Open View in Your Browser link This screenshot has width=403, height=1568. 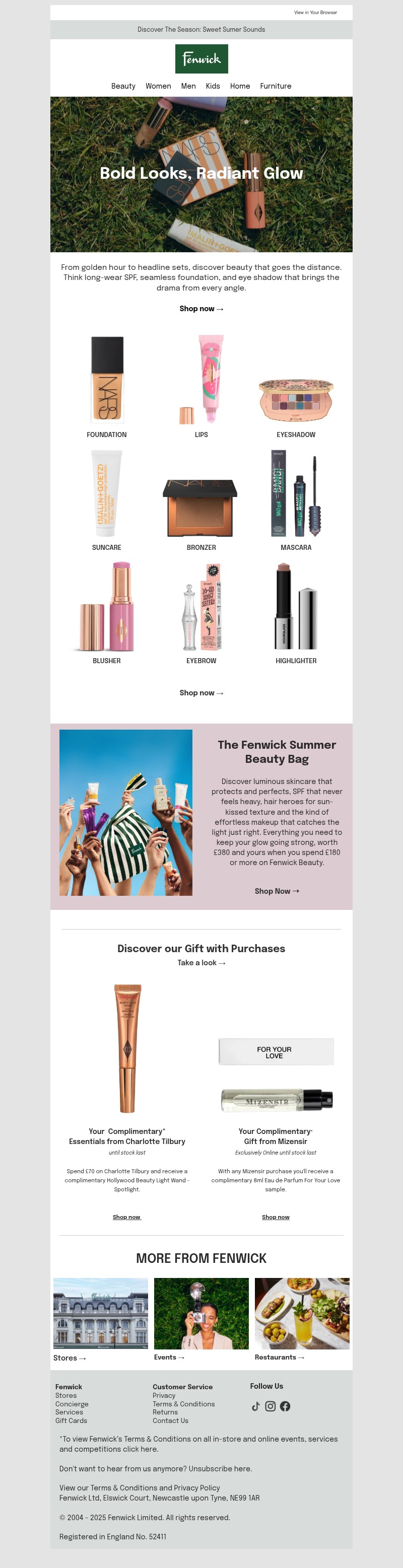(x=315, y=12)
